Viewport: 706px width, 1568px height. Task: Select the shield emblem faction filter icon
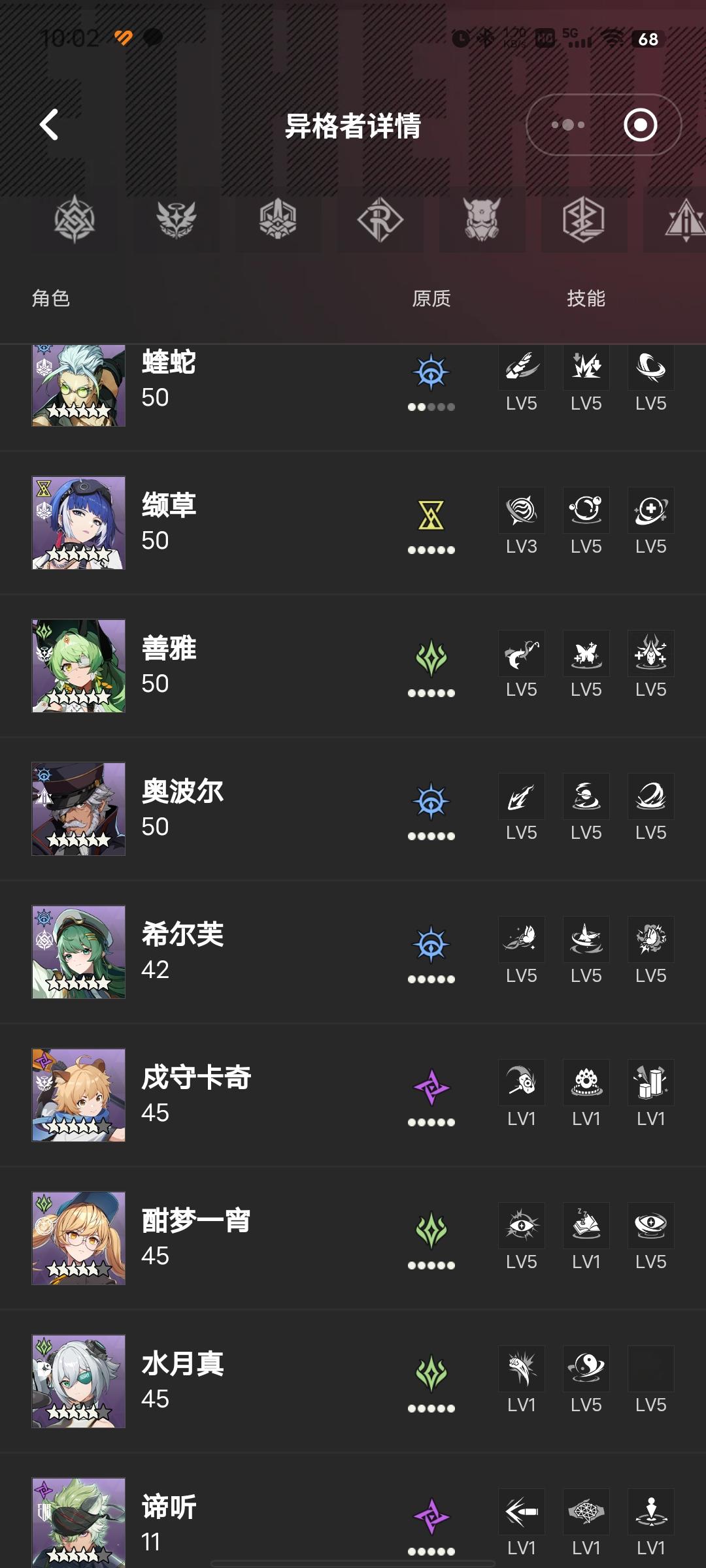coord(279,222)
